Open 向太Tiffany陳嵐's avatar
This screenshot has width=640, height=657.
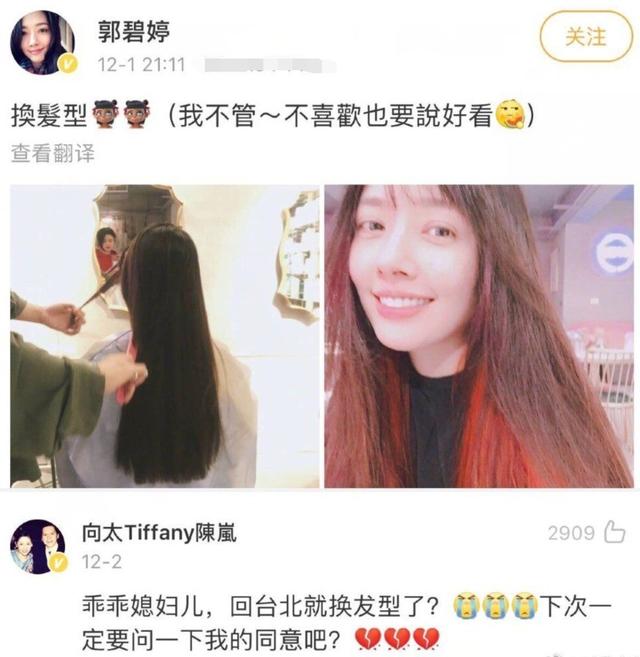click(40, 546)
